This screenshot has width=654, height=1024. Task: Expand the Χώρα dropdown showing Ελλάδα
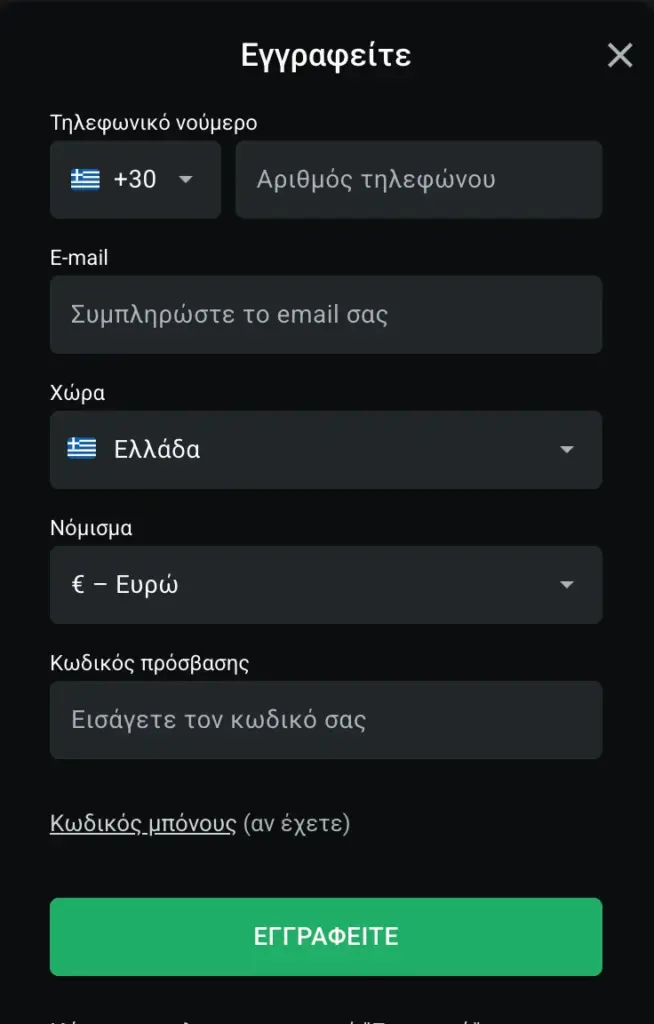tap(326, 450)
